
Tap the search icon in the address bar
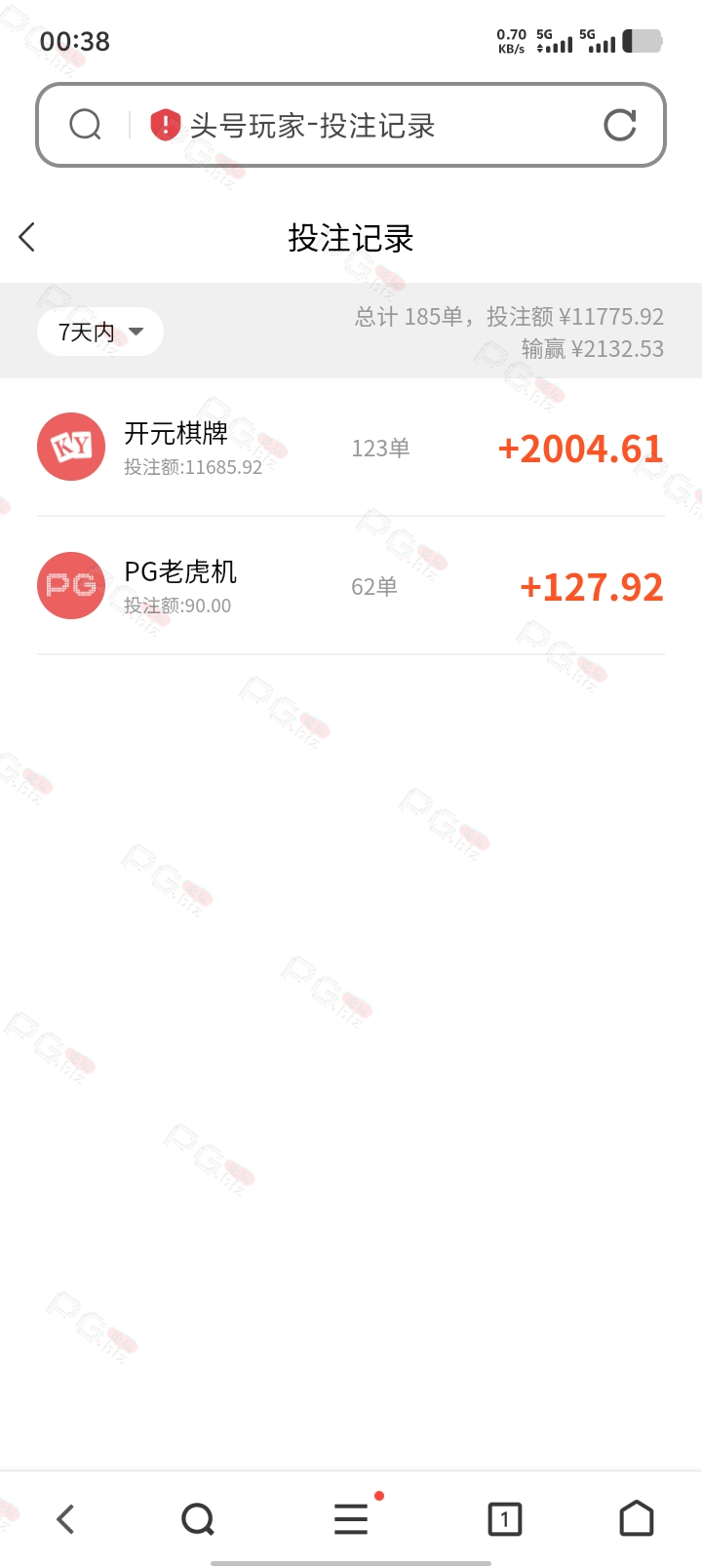(x=86, y=125)
